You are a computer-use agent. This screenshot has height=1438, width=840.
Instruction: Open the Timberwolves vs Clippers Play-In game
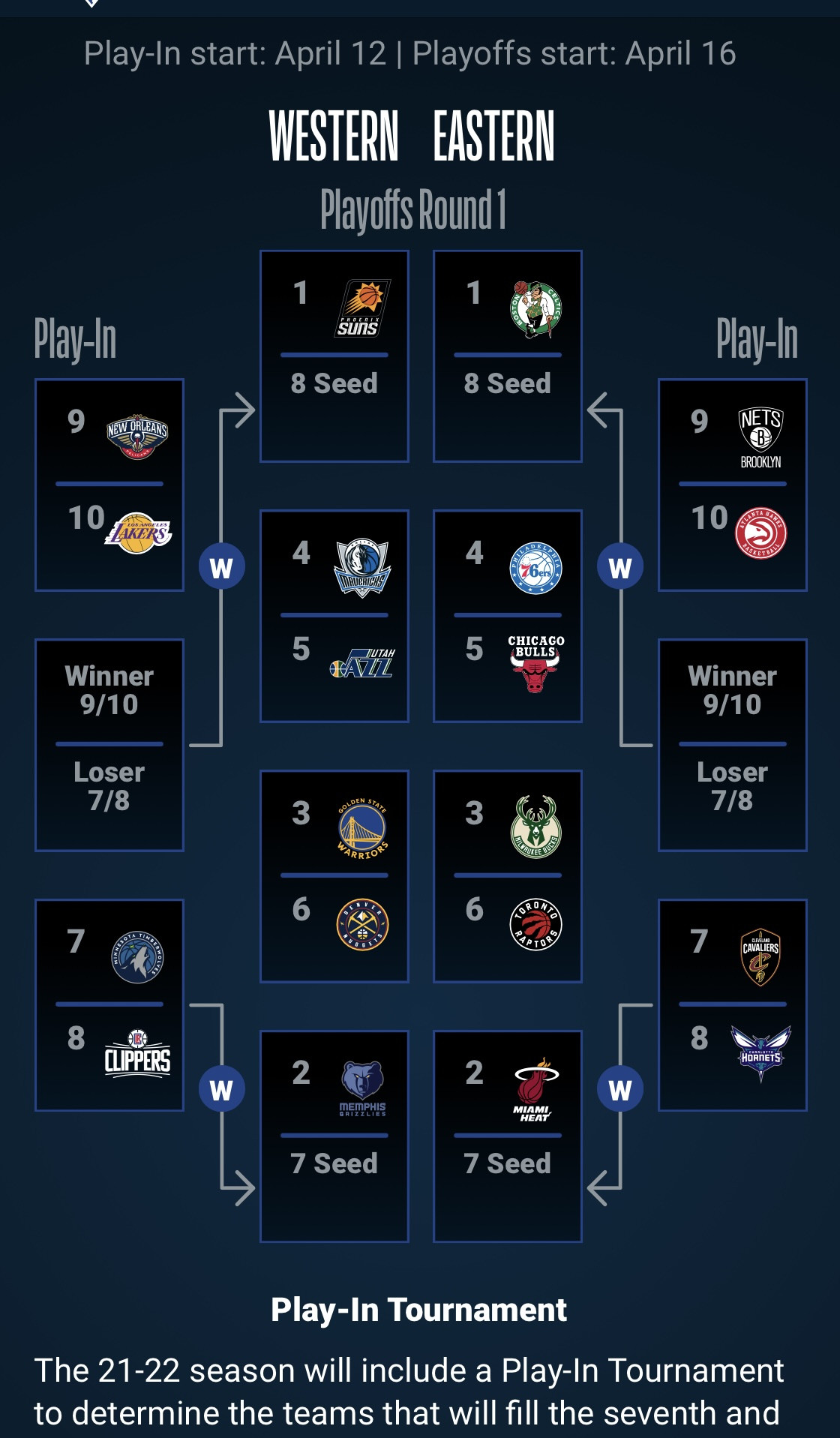pos(109,1005)
